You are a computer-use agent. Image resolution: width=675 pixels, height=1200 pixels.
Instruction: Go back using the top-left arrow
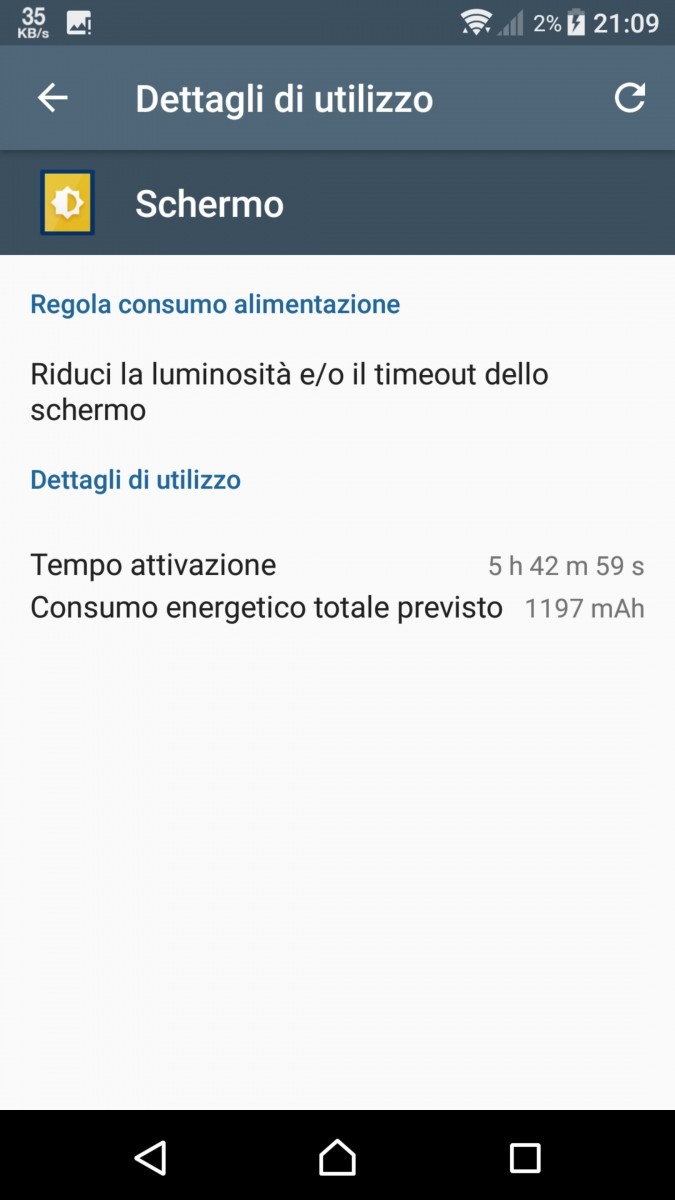click(52, 98)
